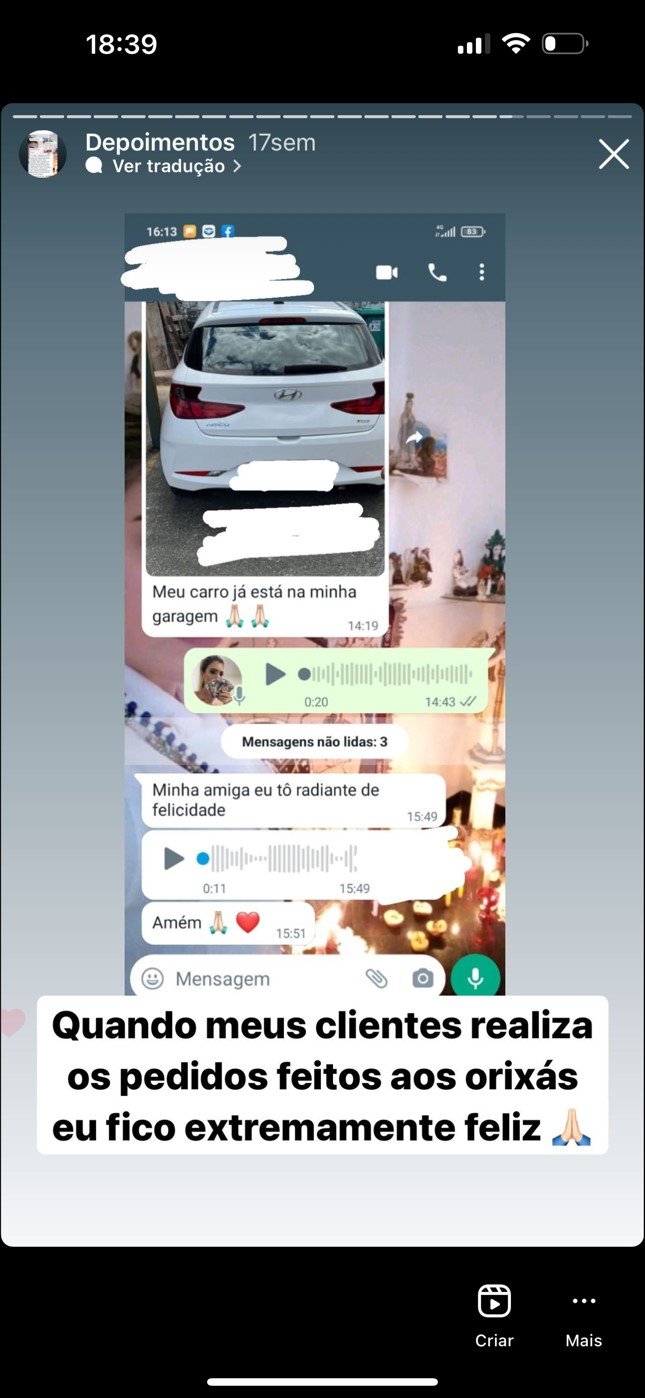Tap Criar to create a reel

coord(494,1313)
